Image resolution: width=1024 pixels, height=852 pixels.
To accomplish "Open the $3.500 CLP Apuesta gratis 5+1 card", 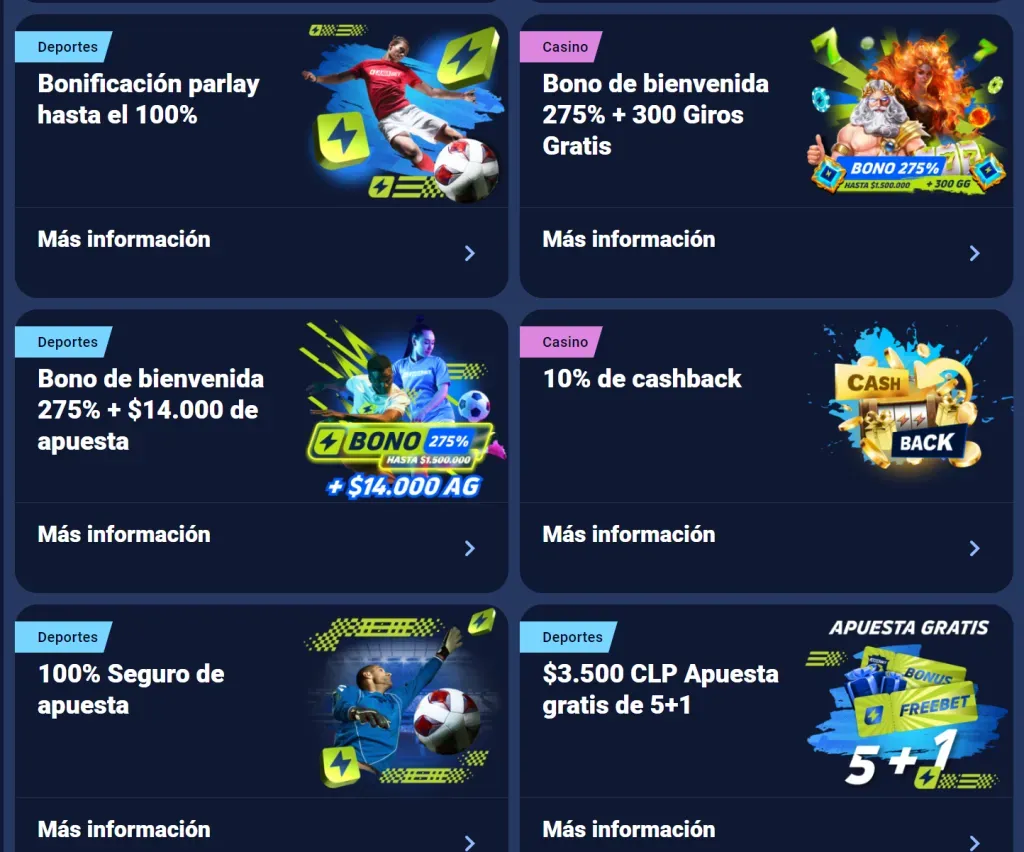I will (660, 690).
